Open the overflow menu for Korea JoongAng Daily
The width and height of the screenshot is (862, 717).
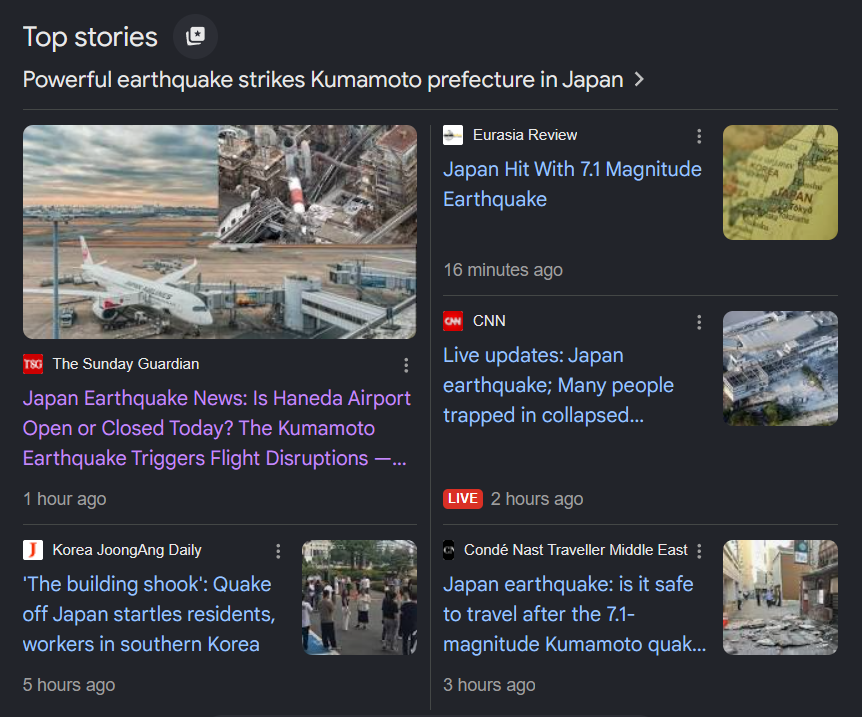pyautogui.click(x=278, y=551)
